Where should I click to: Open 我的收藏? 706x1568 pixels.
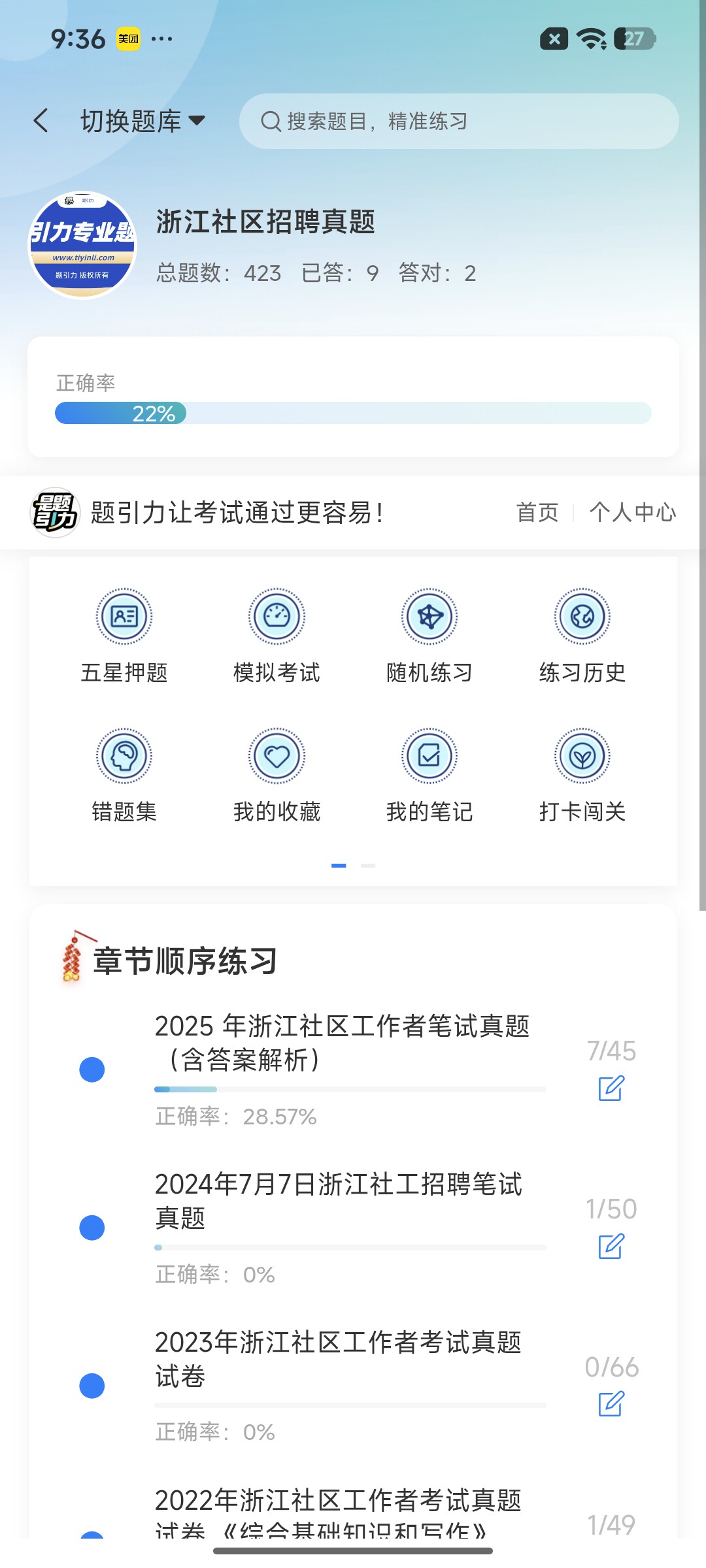(x=277, y=776)
